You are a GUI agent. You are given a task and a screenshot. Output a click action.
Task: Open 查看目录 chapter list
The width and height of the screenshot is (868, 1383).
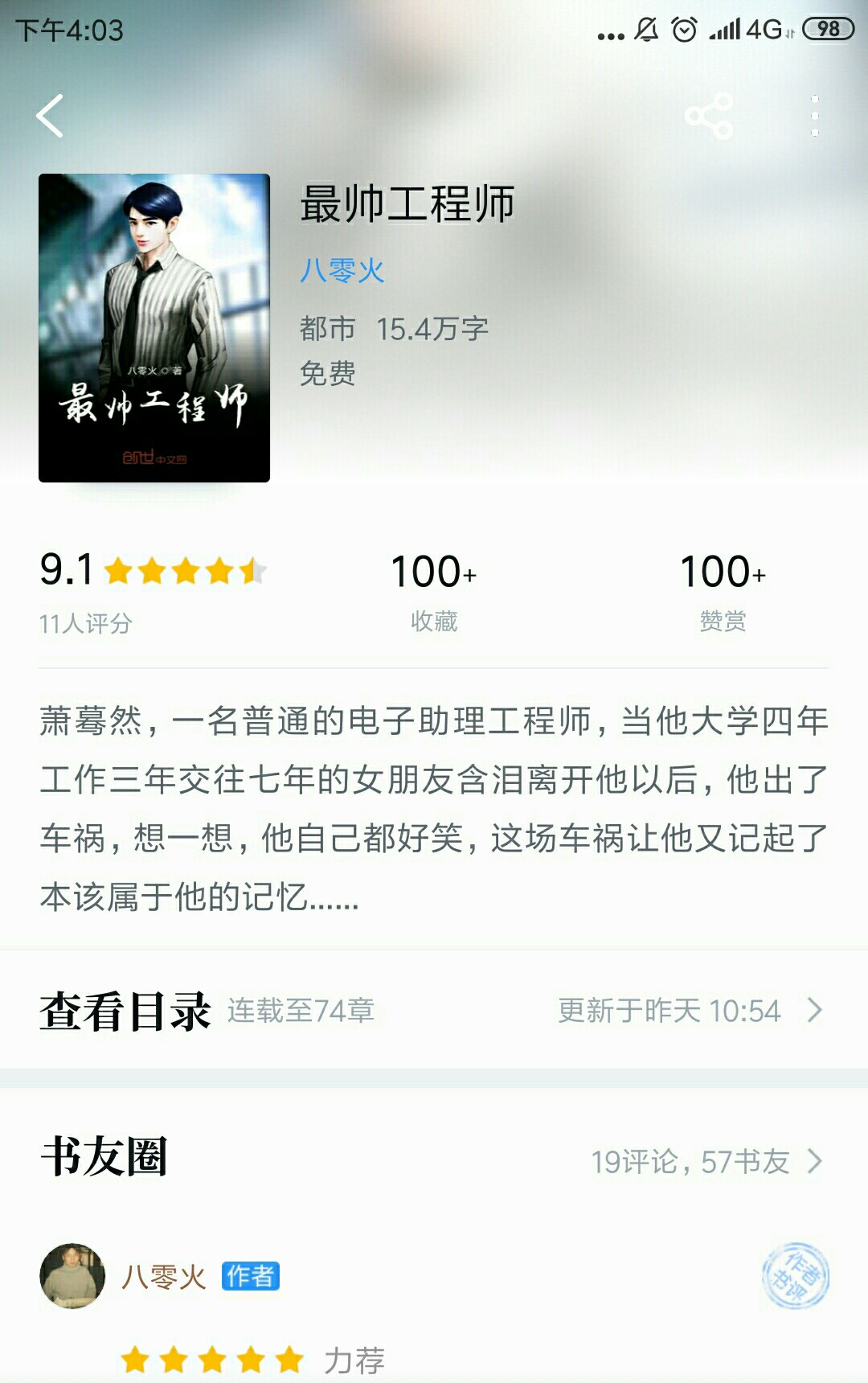tap(434, 1010)
